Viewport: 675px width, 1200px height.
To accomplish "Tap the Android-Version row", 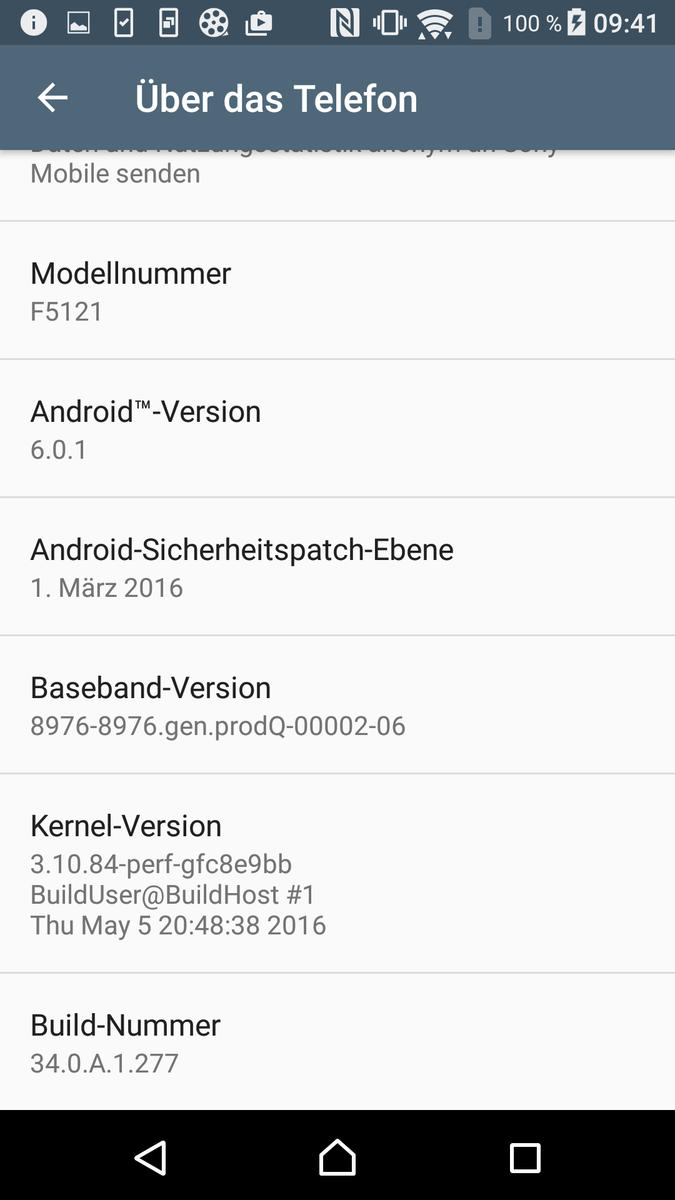I will coord(337,429).
